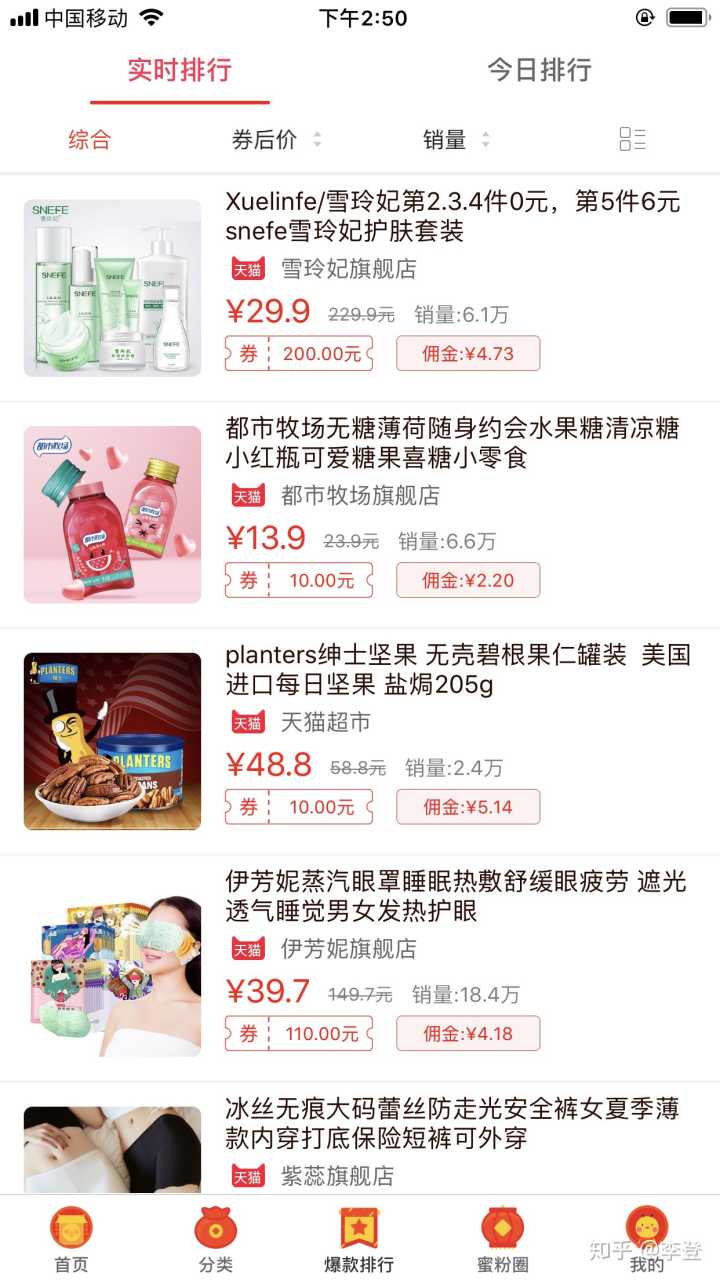Open the 冰丝无痕安全裤 product
Image resolution: width=720 pixels, height=1280 pixels.
pyautogui.click(x=452, y=1123)
